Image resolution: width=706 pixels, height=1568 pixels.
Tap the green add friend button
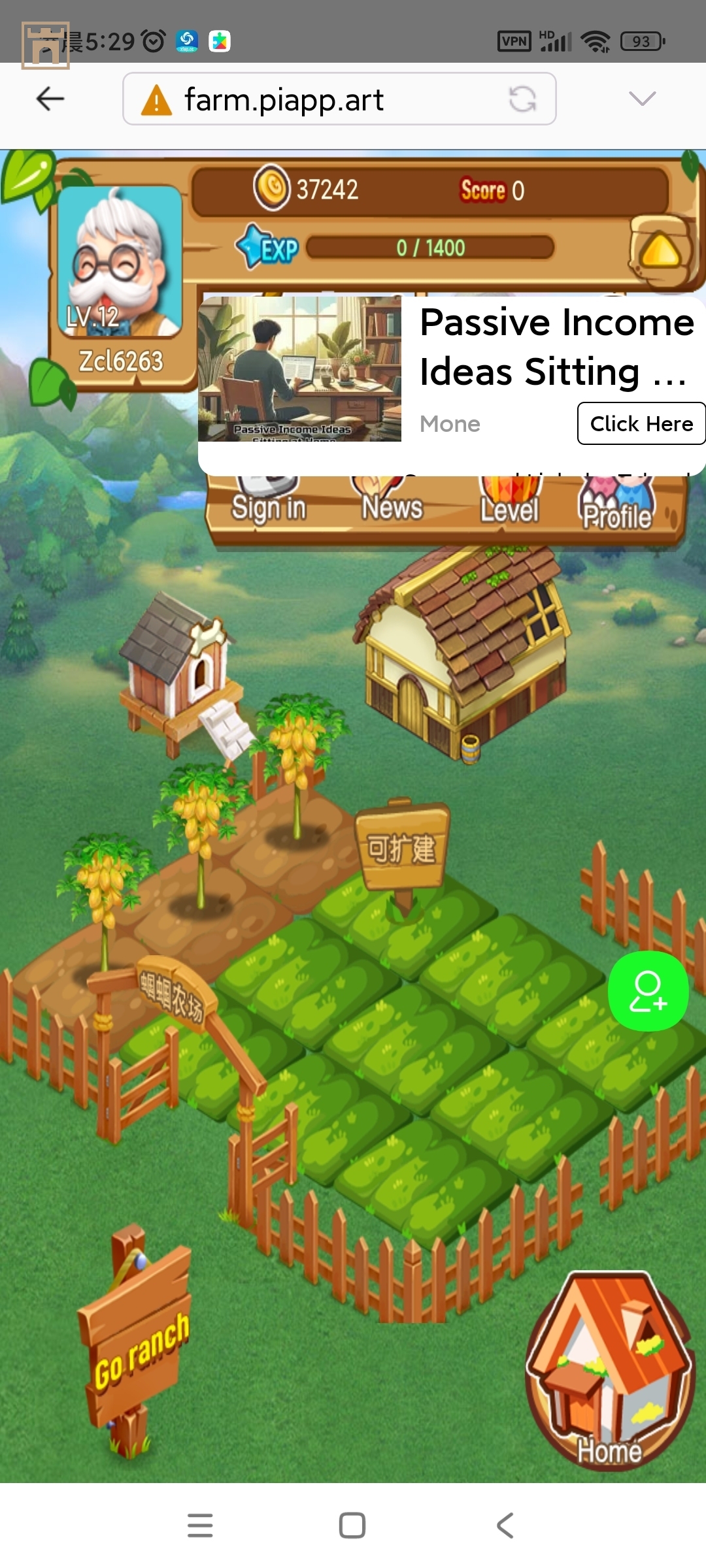coord(648,991)
